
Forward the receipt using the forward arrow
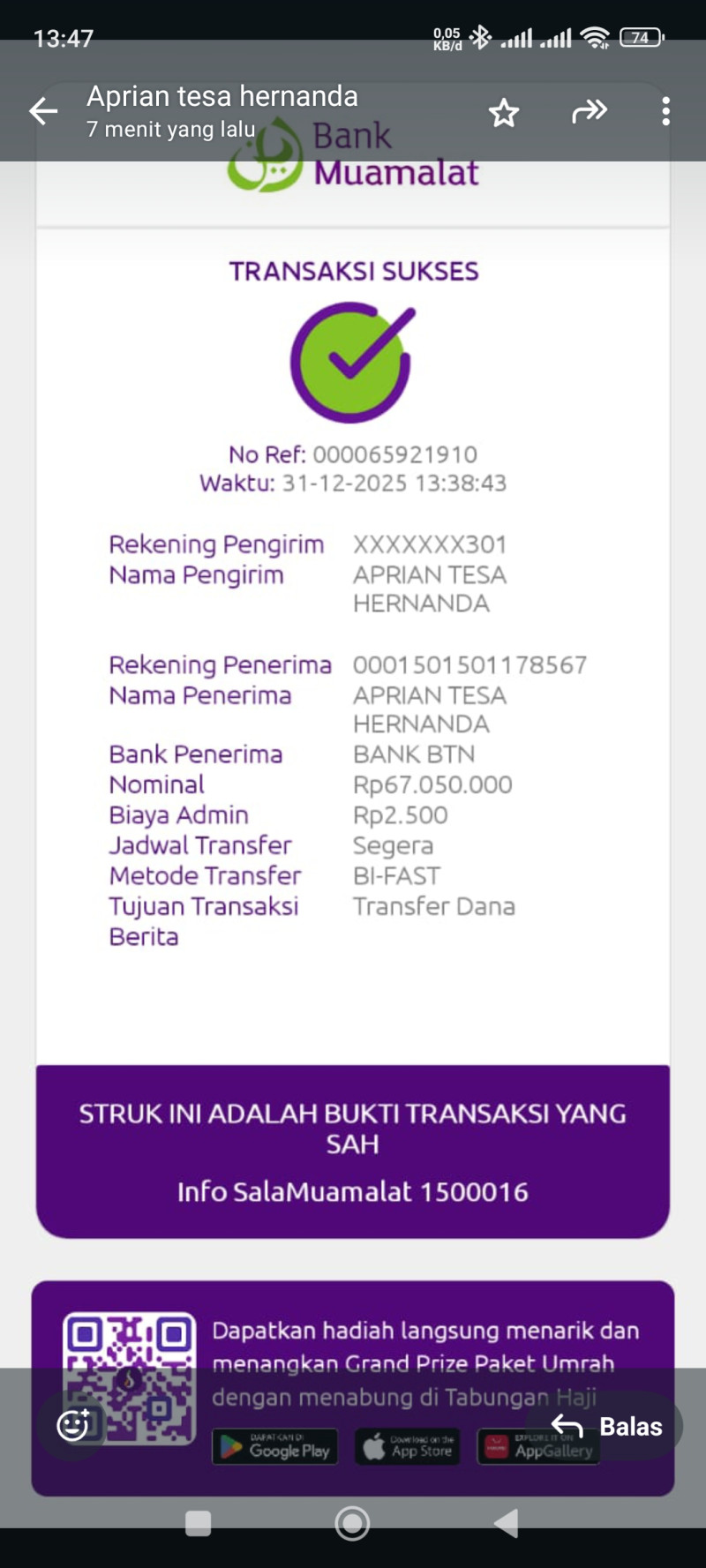[x=590, y=111]
